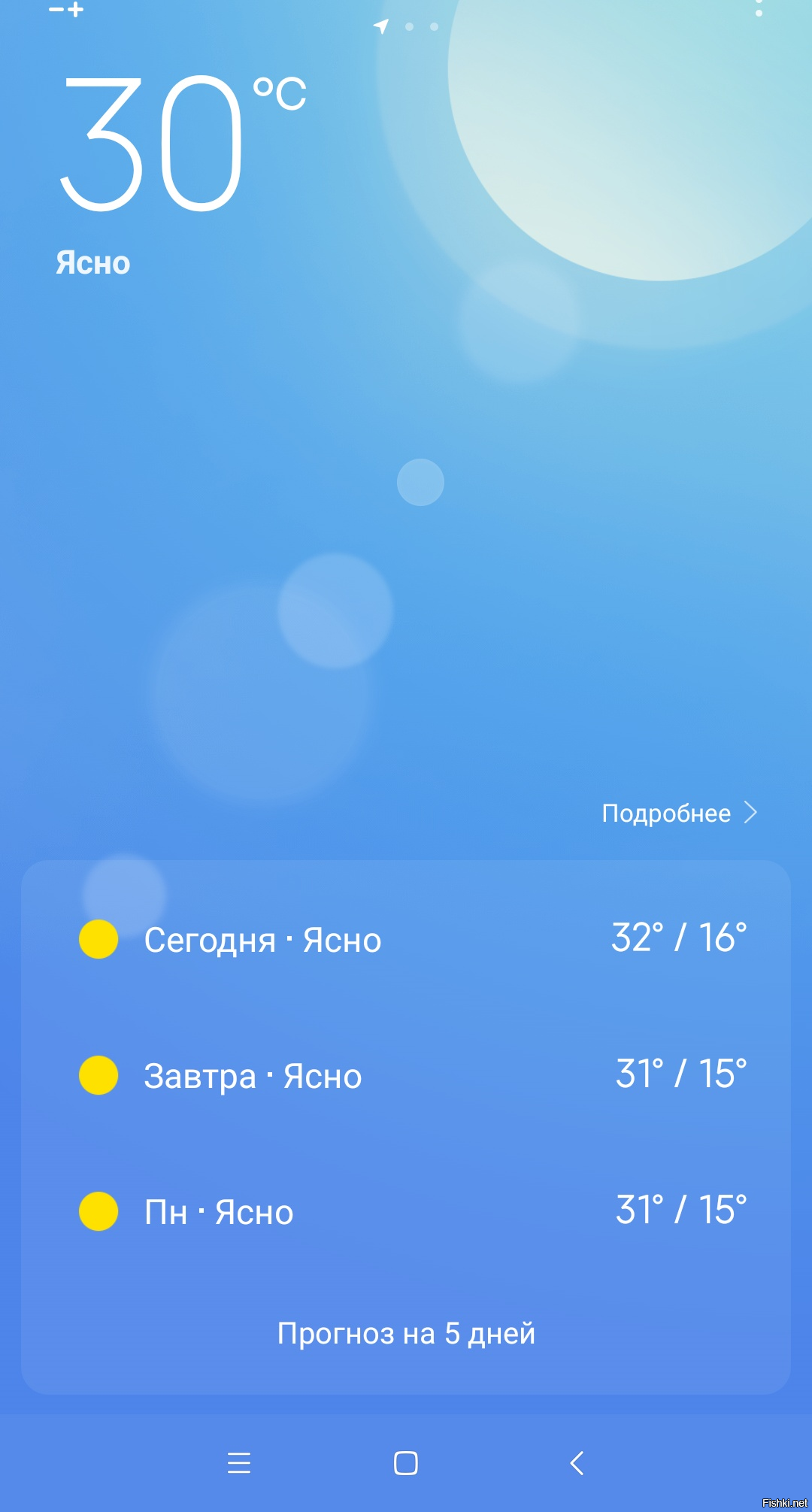Open today's forecast row Сегодня

pyautogui.click(x=406, y=939)
